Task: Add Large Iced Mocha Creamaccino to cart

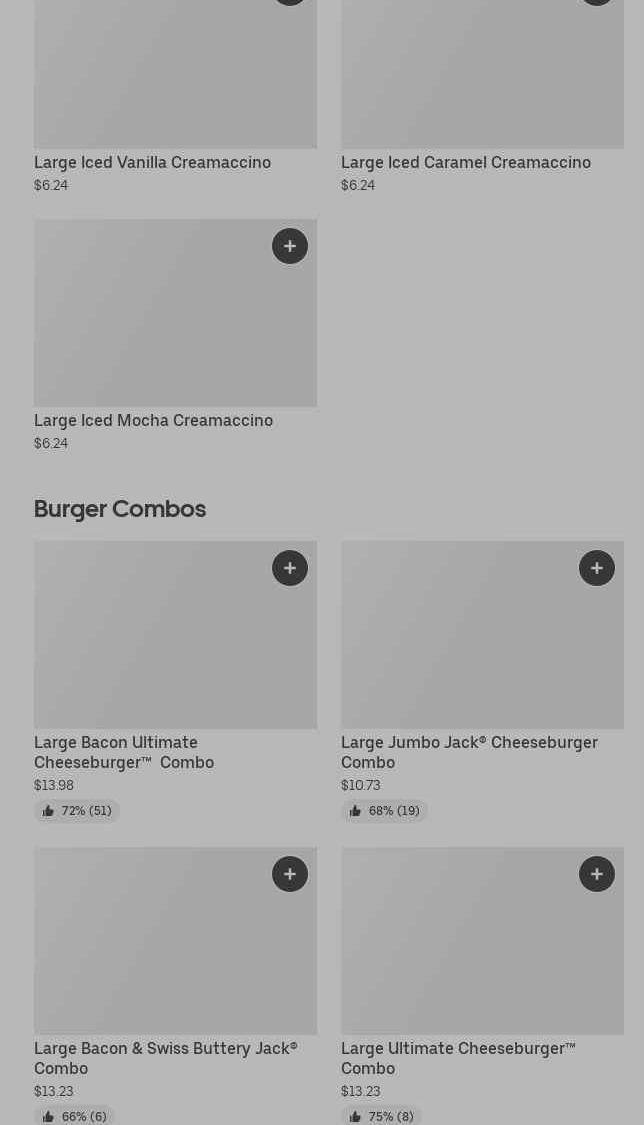Action: [x=290, y=246]
